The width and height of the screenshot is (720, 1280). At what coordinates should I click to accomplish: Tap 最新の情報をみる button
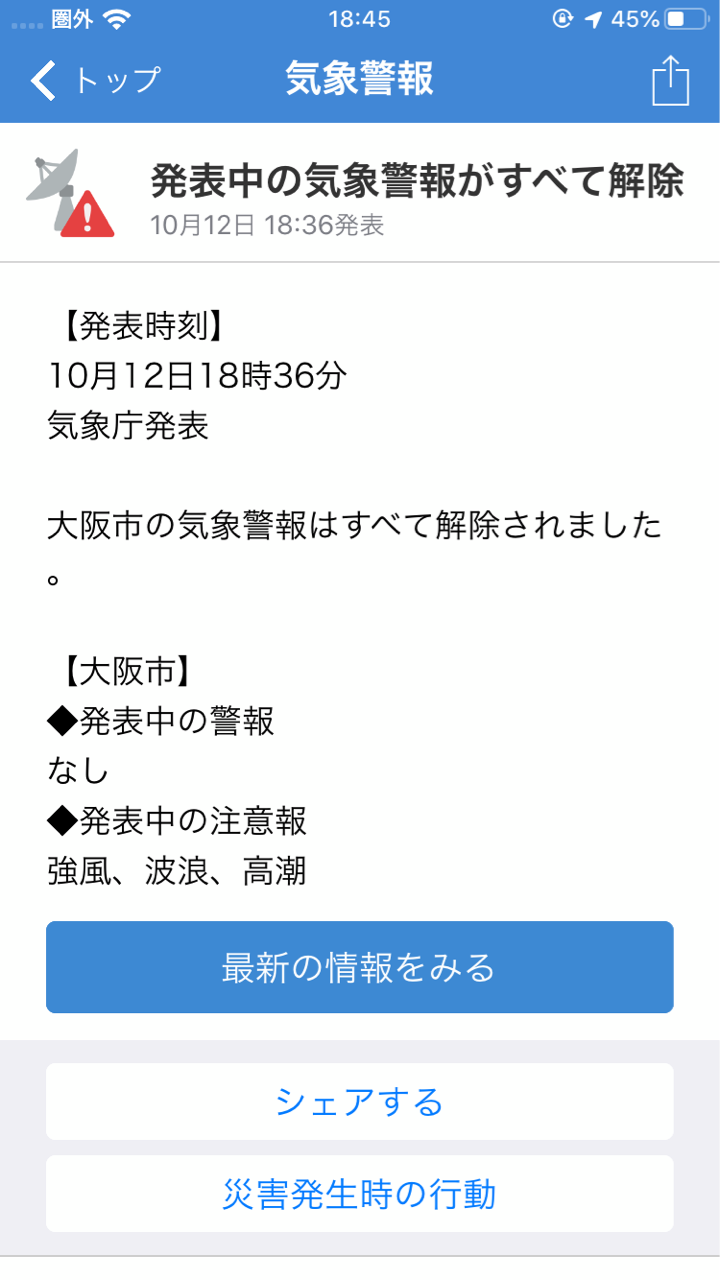pyautogui.click(x=359, y=967)
